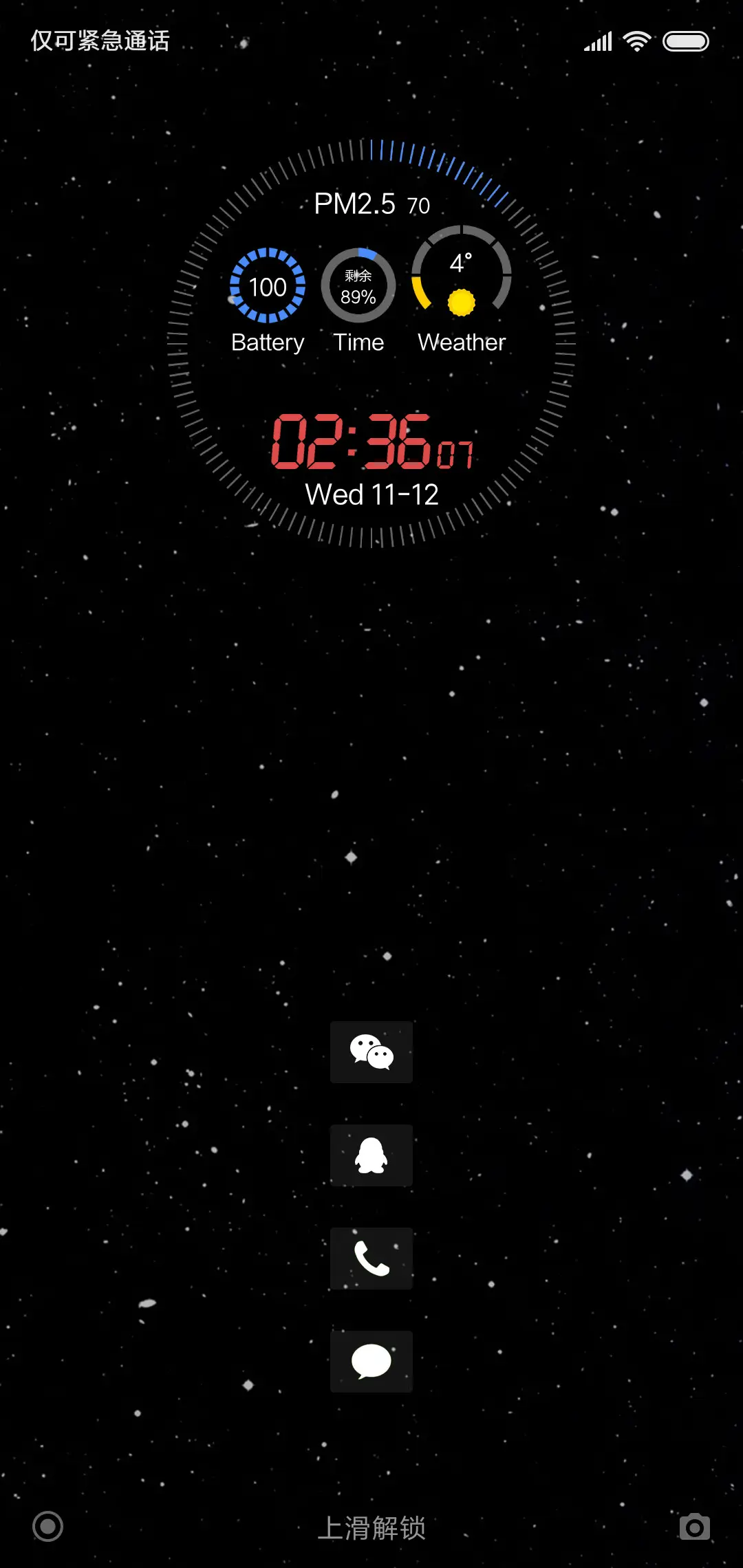Viewport: 743px width, 1568px height.
Task: Open the date display Wed 11-12
Action: (x=371, y=492)
